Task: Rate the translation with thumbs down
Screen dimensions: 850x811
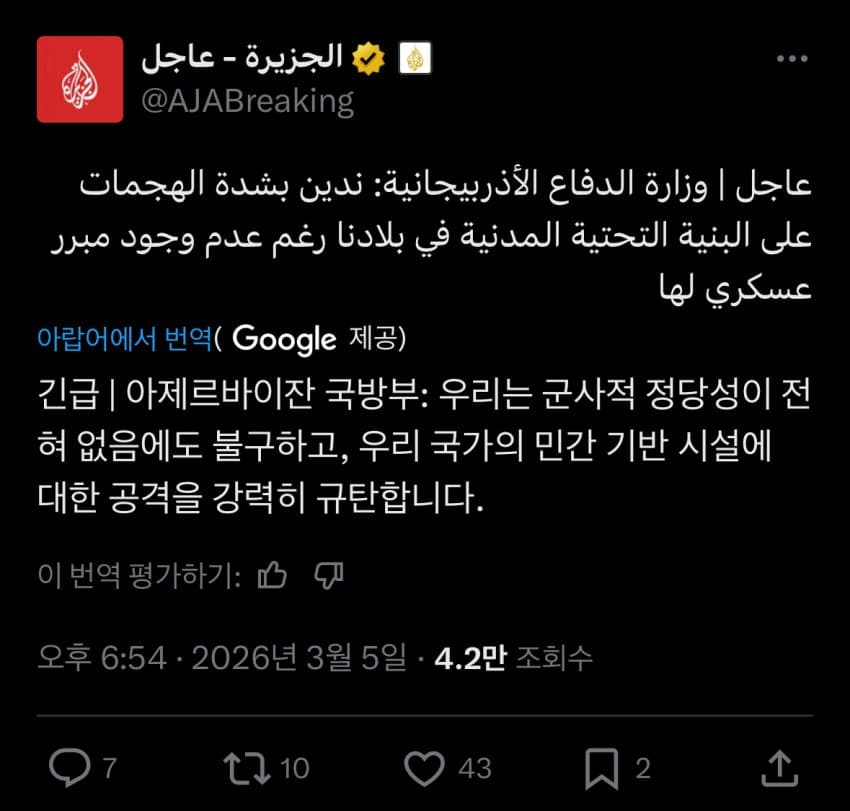Action: (x=329, y=574)
